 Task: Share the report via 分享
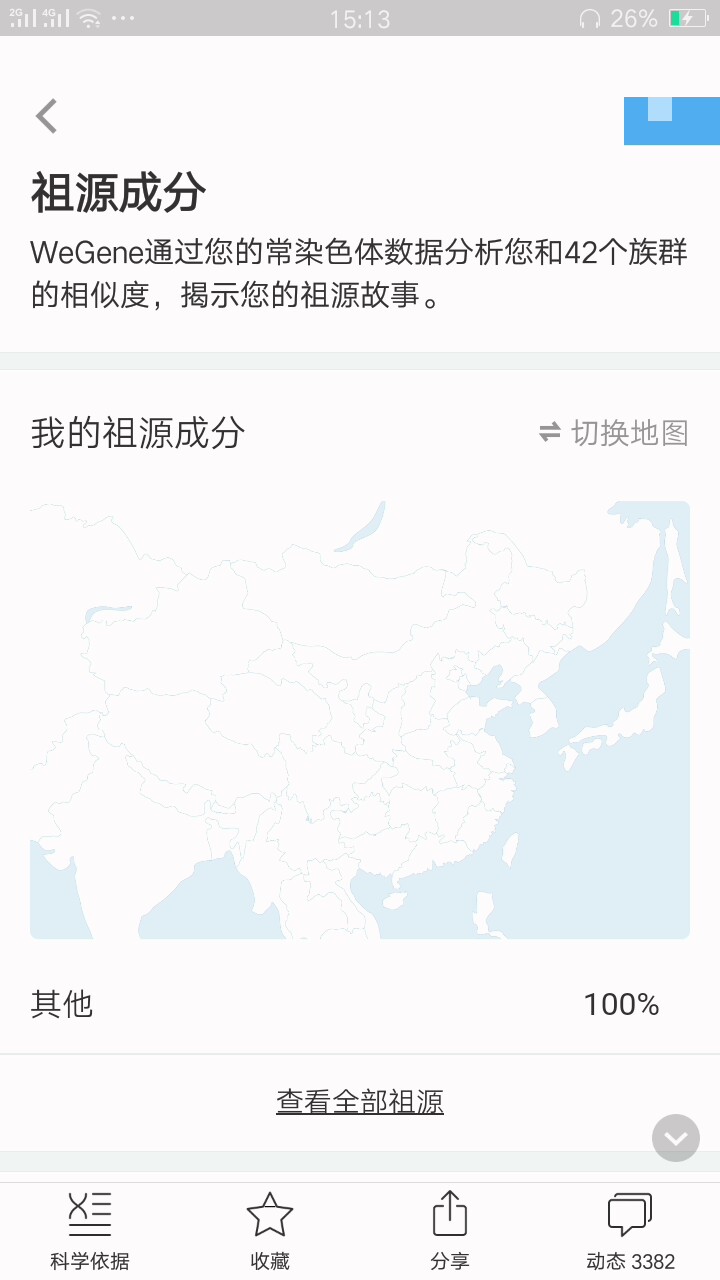(450, 1231)
